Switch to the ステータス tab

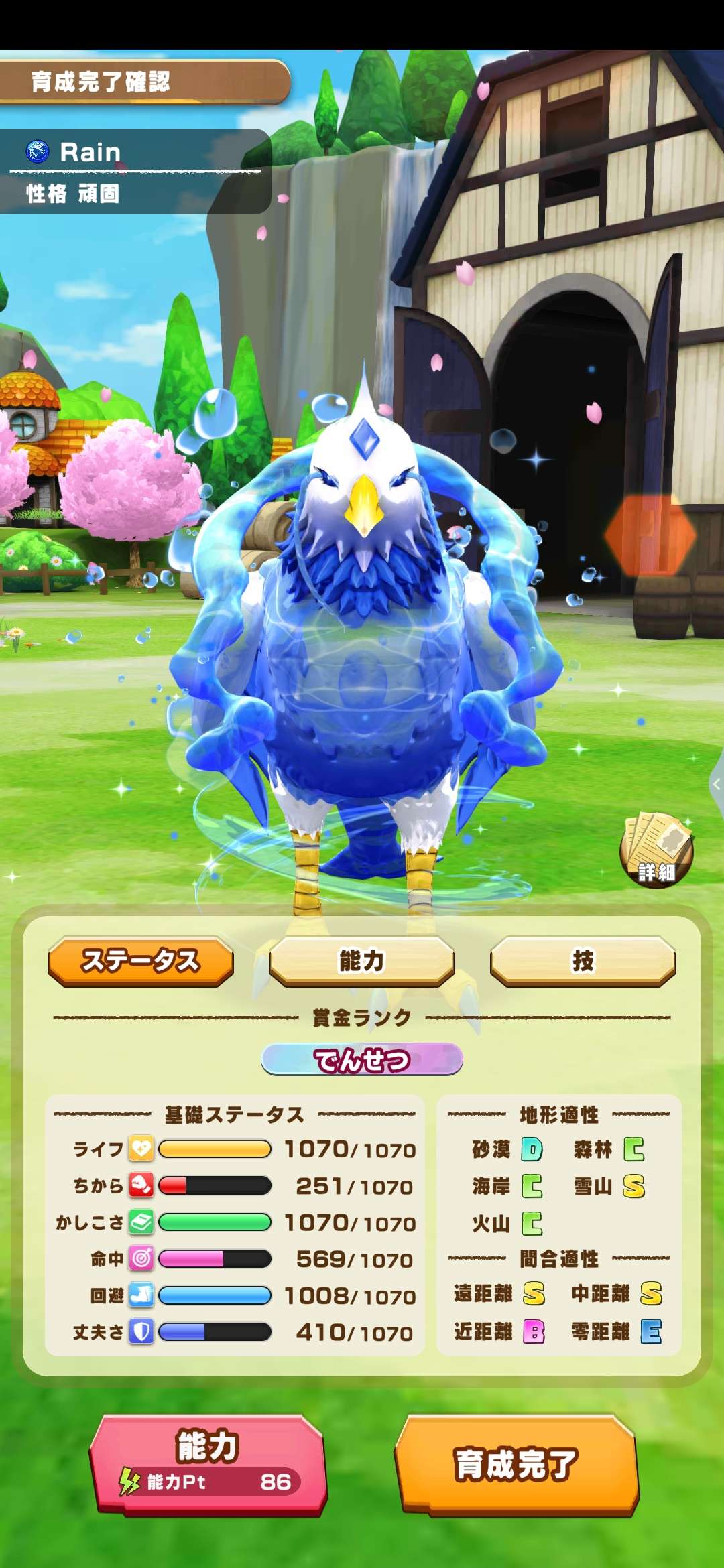(141, 961)
